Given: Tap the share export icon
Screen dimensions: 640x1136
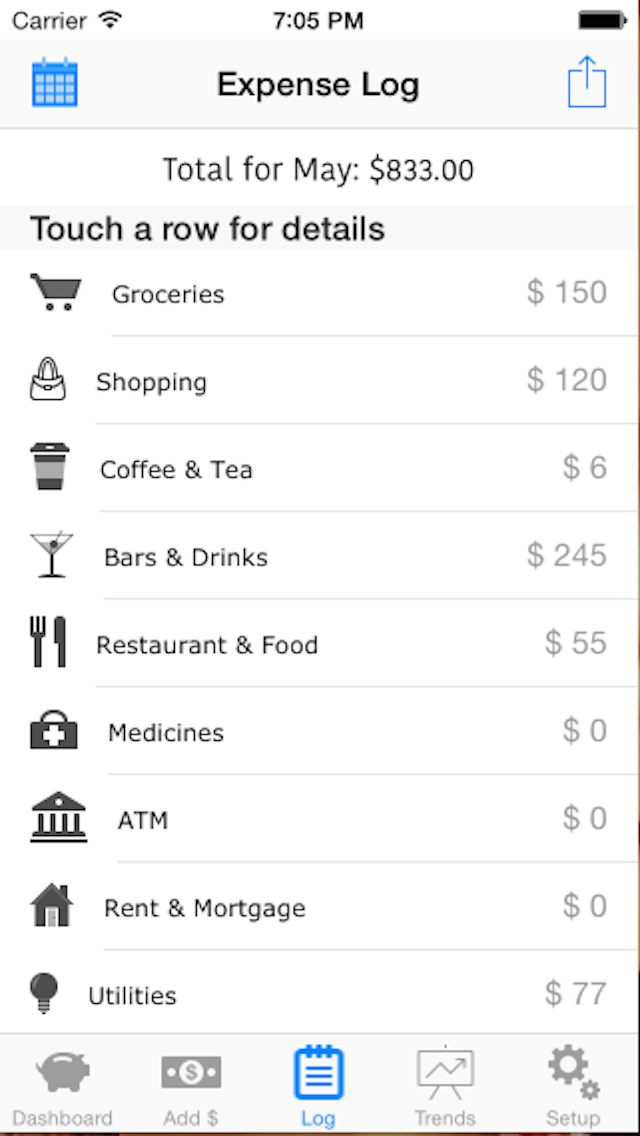Looking at the screenshot, I should tap(586, 82).
